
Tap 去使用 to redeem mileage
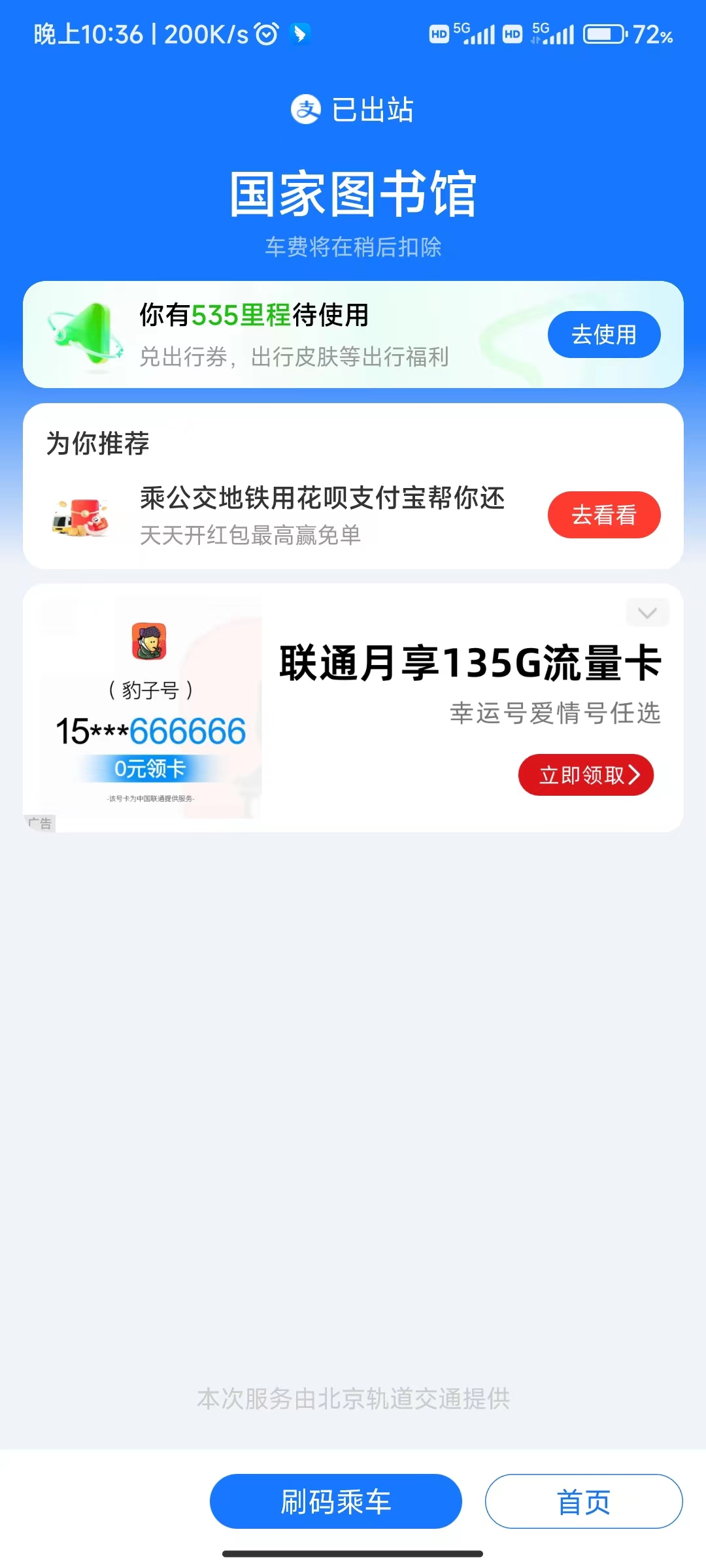click(603, 335)
